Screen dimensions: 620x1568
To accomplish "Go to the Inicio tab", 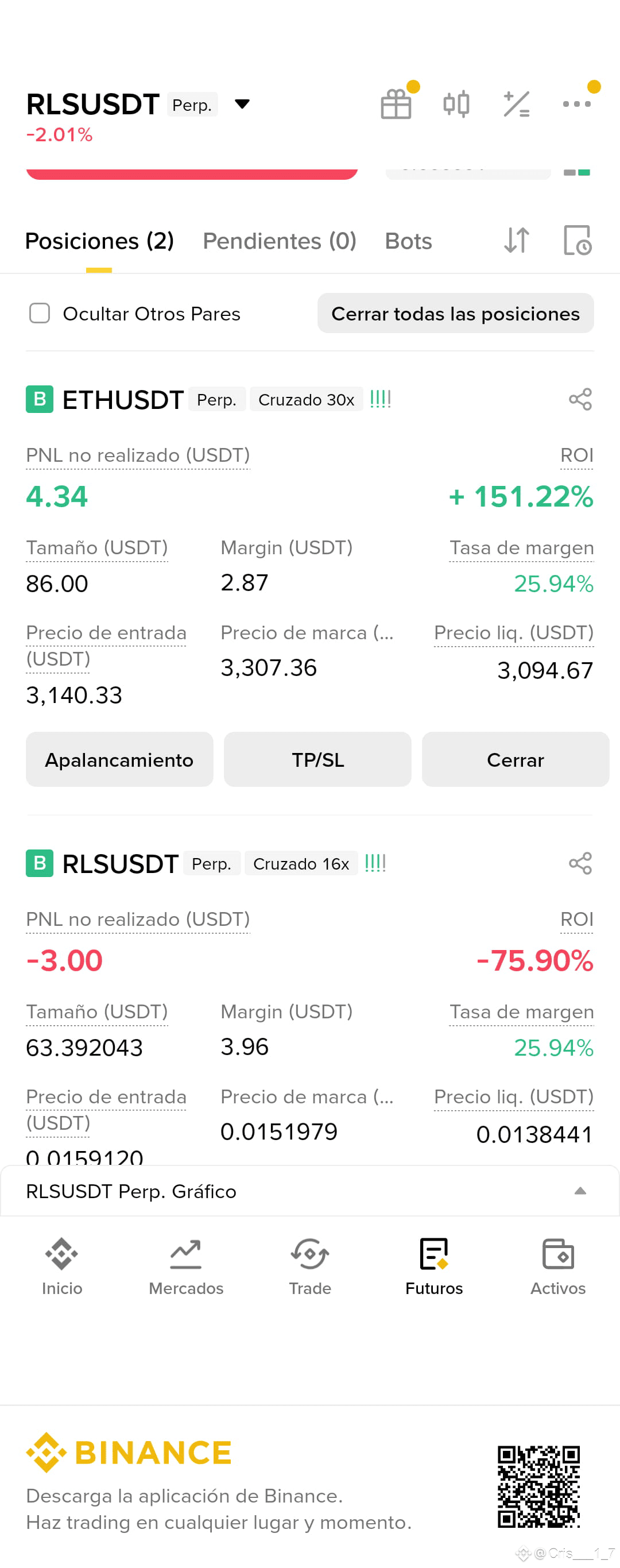I will [x=61, y=1266].
